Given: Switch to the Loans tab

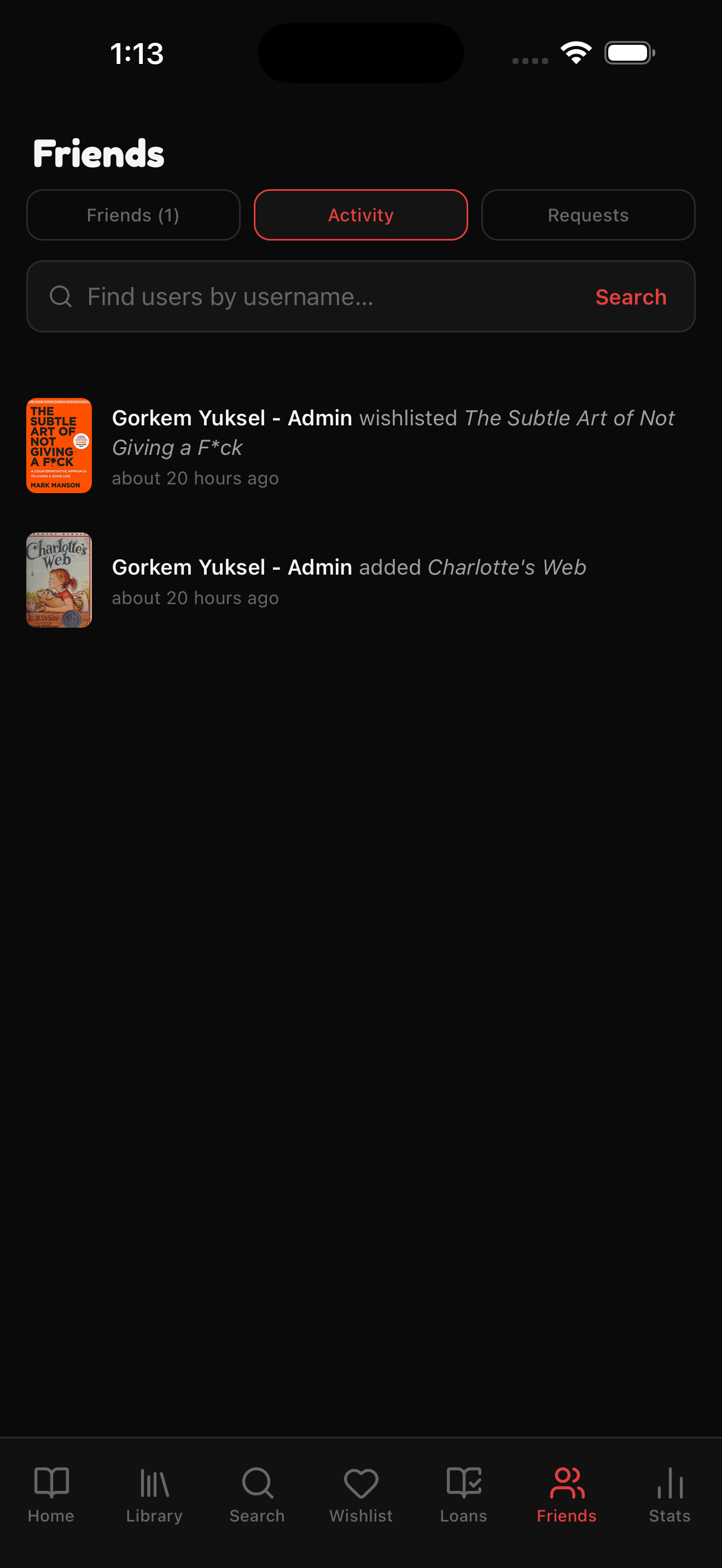Looking at the screenshot, I should (x=463, y=1494).
